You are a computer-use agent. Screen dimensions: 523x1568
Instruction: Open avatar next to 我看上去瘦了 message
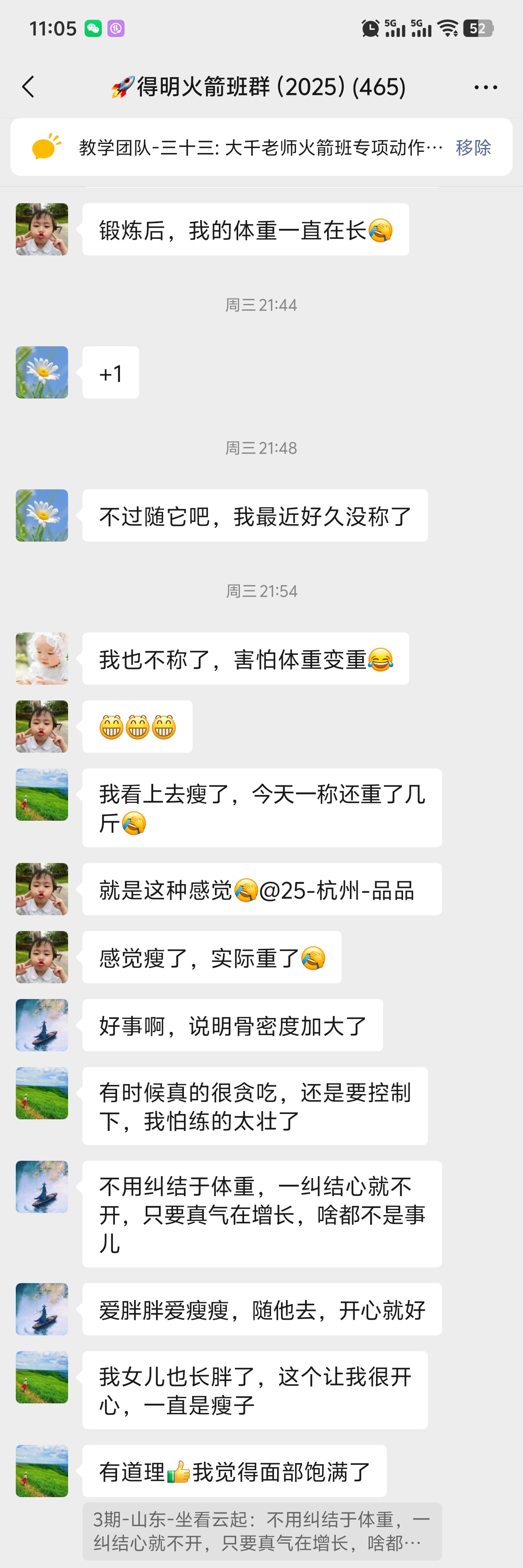(x=42, y=795)
